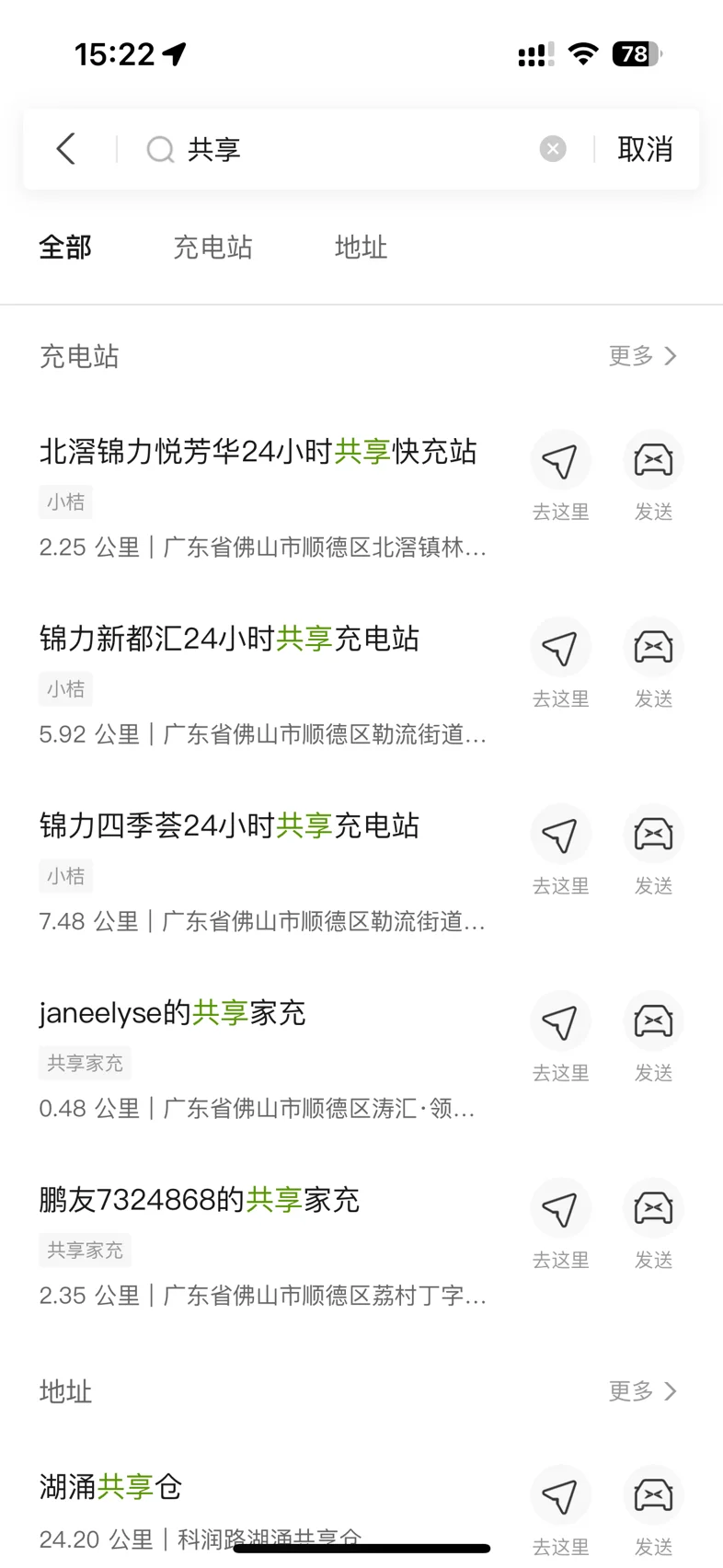Switch to the 地址 tab

pos(361,247)
